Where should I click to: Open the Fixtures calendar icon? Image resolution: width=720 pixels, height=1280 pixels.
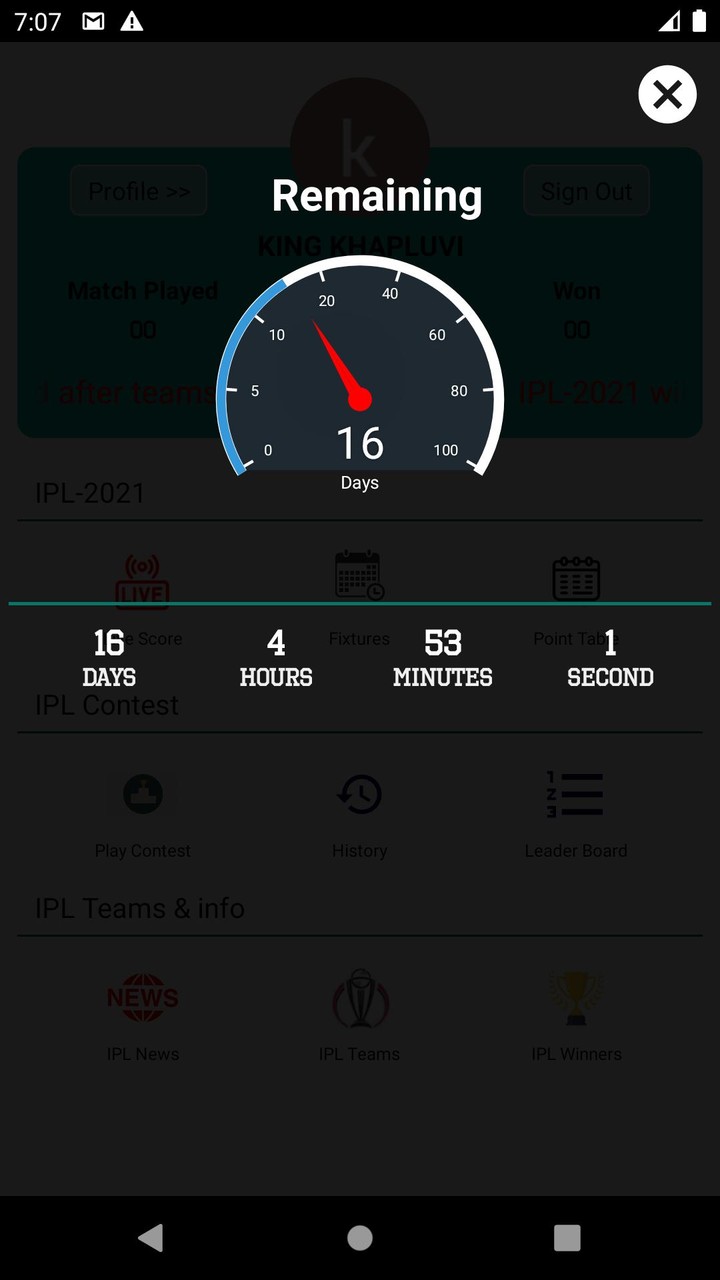tap(359, 575)
